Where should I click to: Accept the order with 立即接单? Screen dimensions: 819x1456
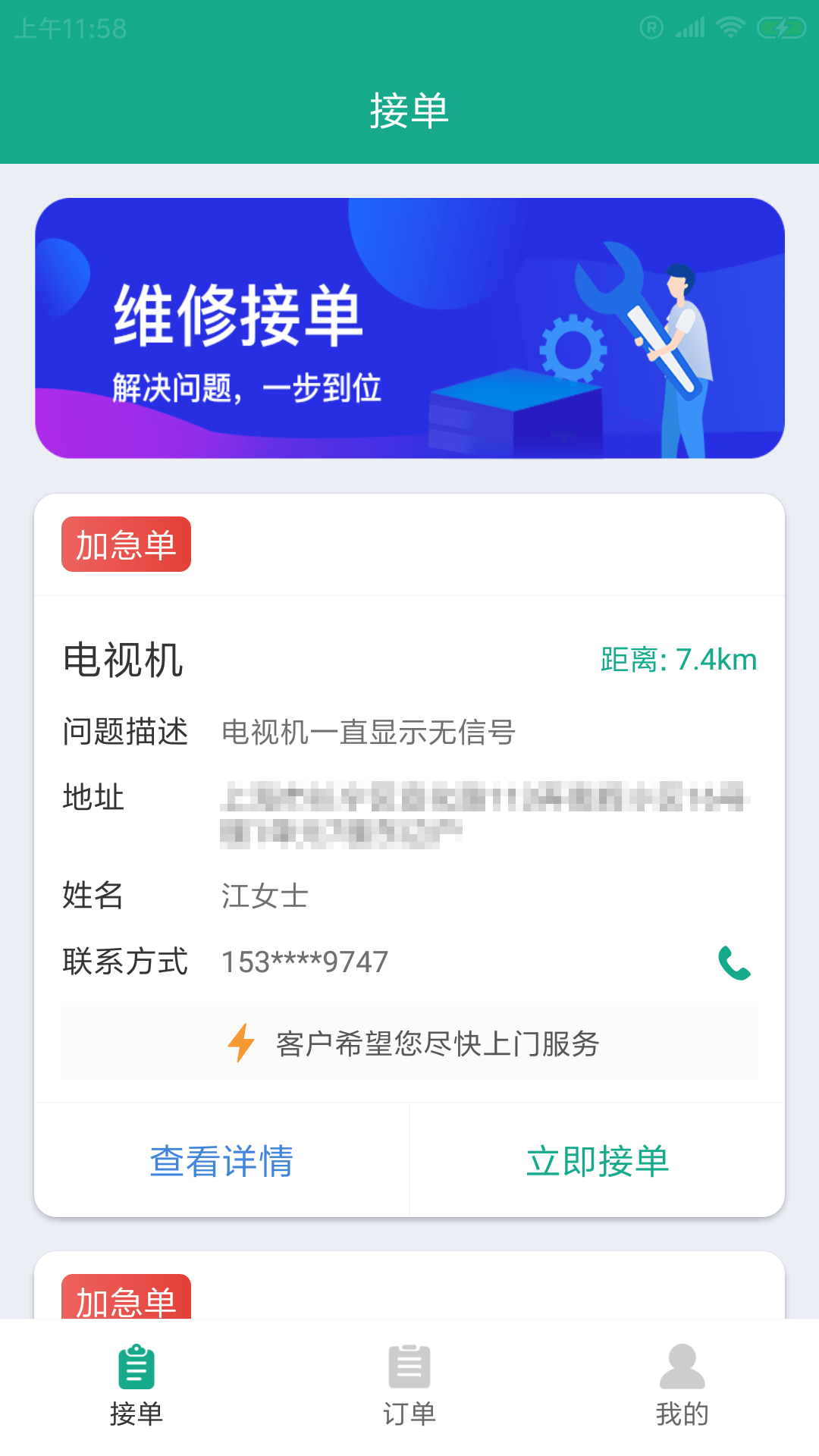point(598,1161)
